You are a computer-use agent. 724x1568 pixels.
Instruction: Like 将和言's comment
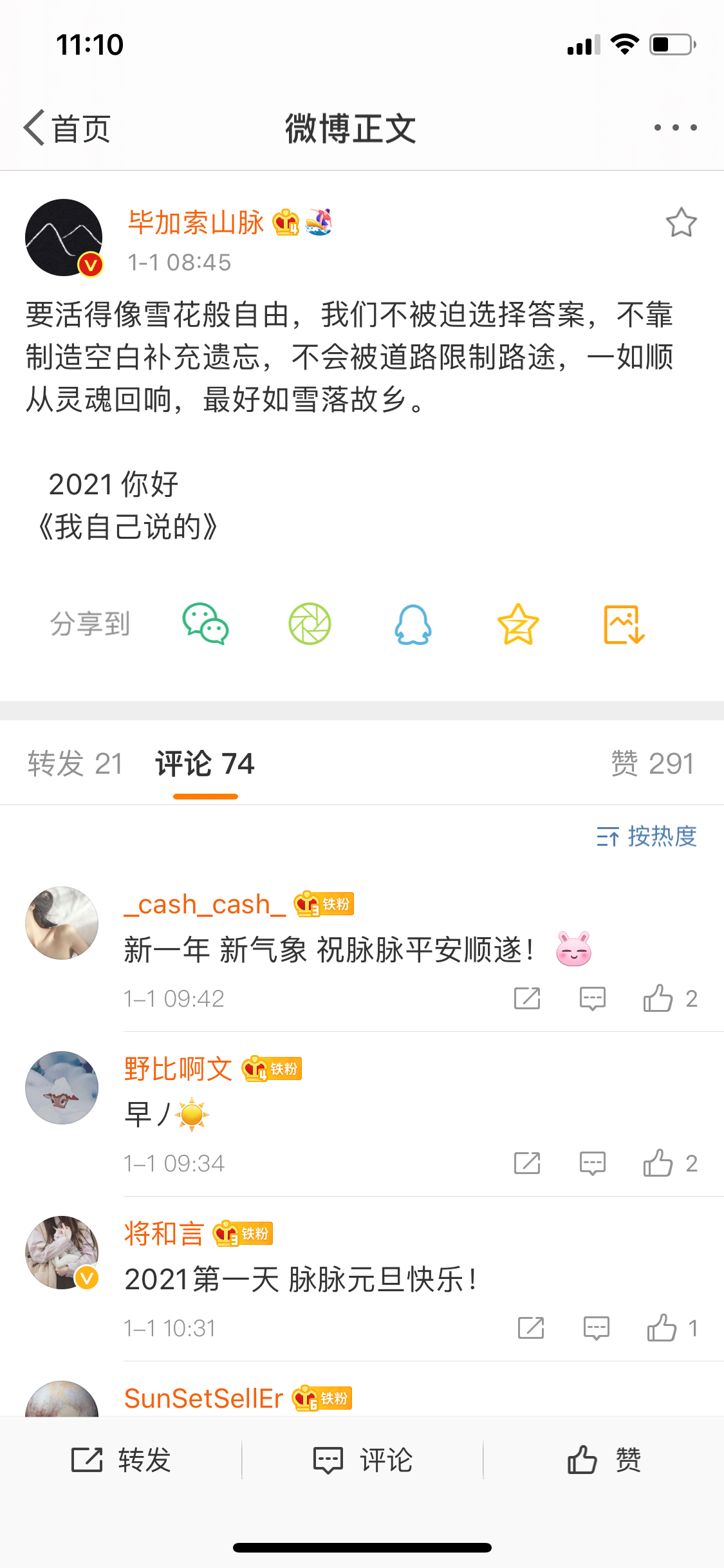pyautogui.click(x=662, y=1328)
